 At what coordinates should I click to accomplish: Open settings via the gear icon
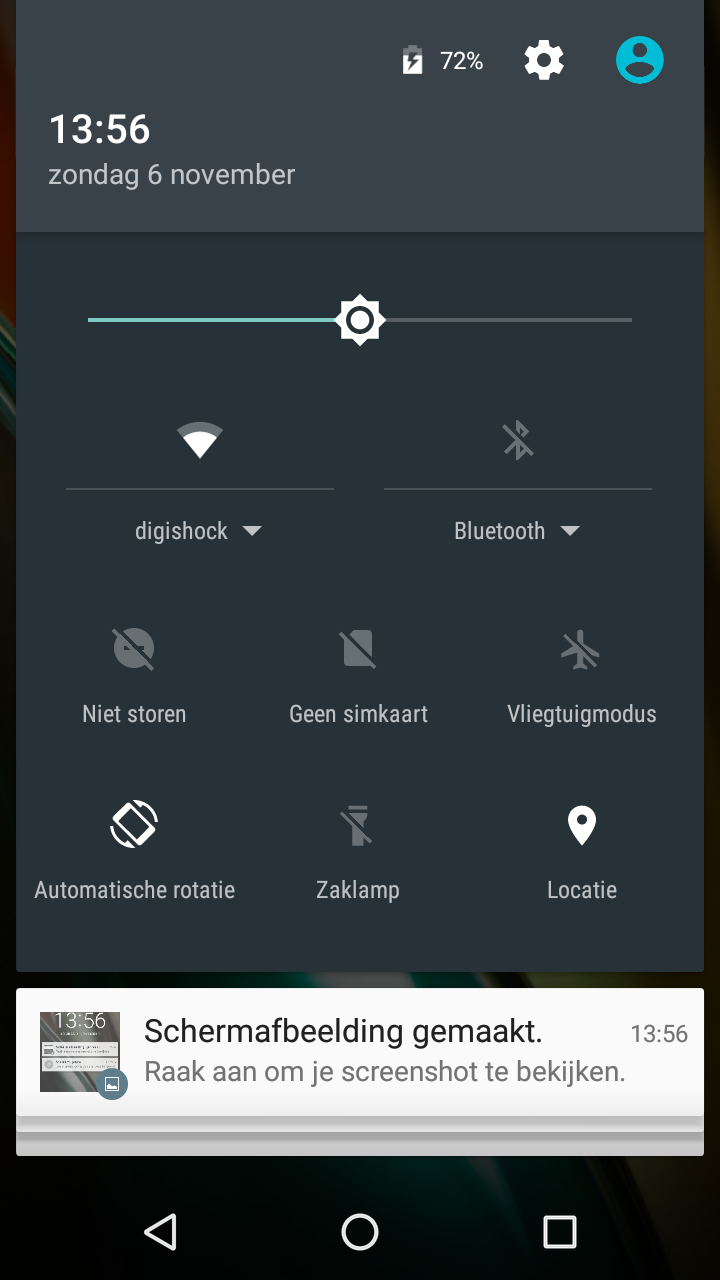click(x=544, y=61)
